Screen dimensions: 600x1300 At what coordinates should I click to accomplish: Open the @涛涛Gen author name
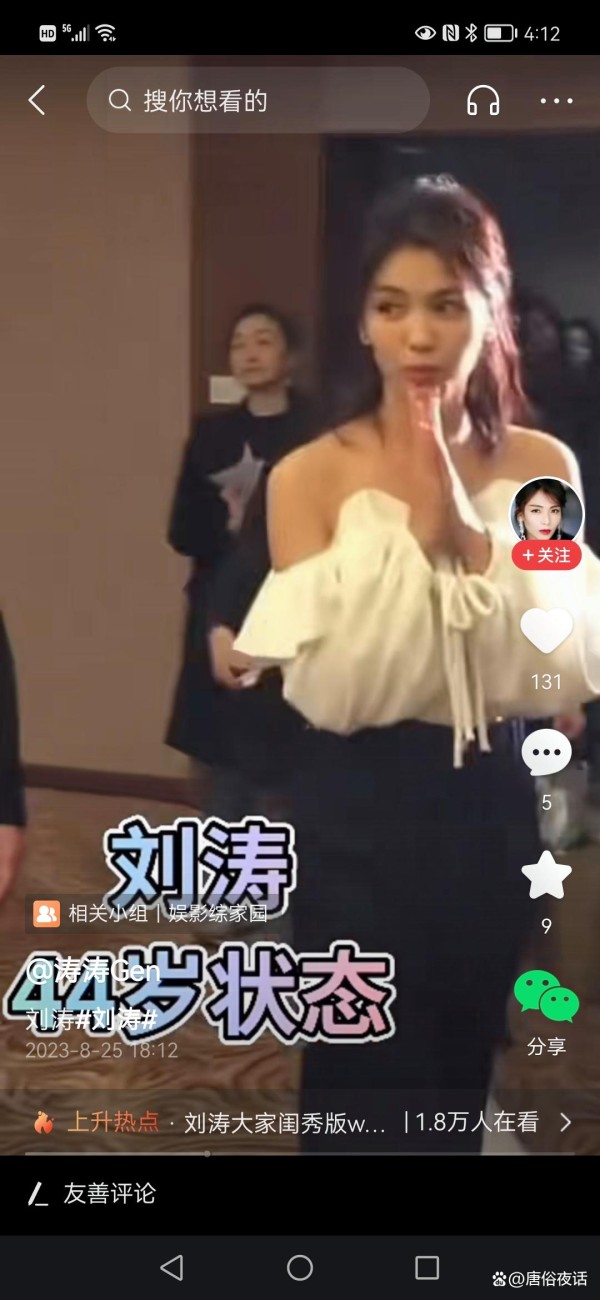(93, 971)
